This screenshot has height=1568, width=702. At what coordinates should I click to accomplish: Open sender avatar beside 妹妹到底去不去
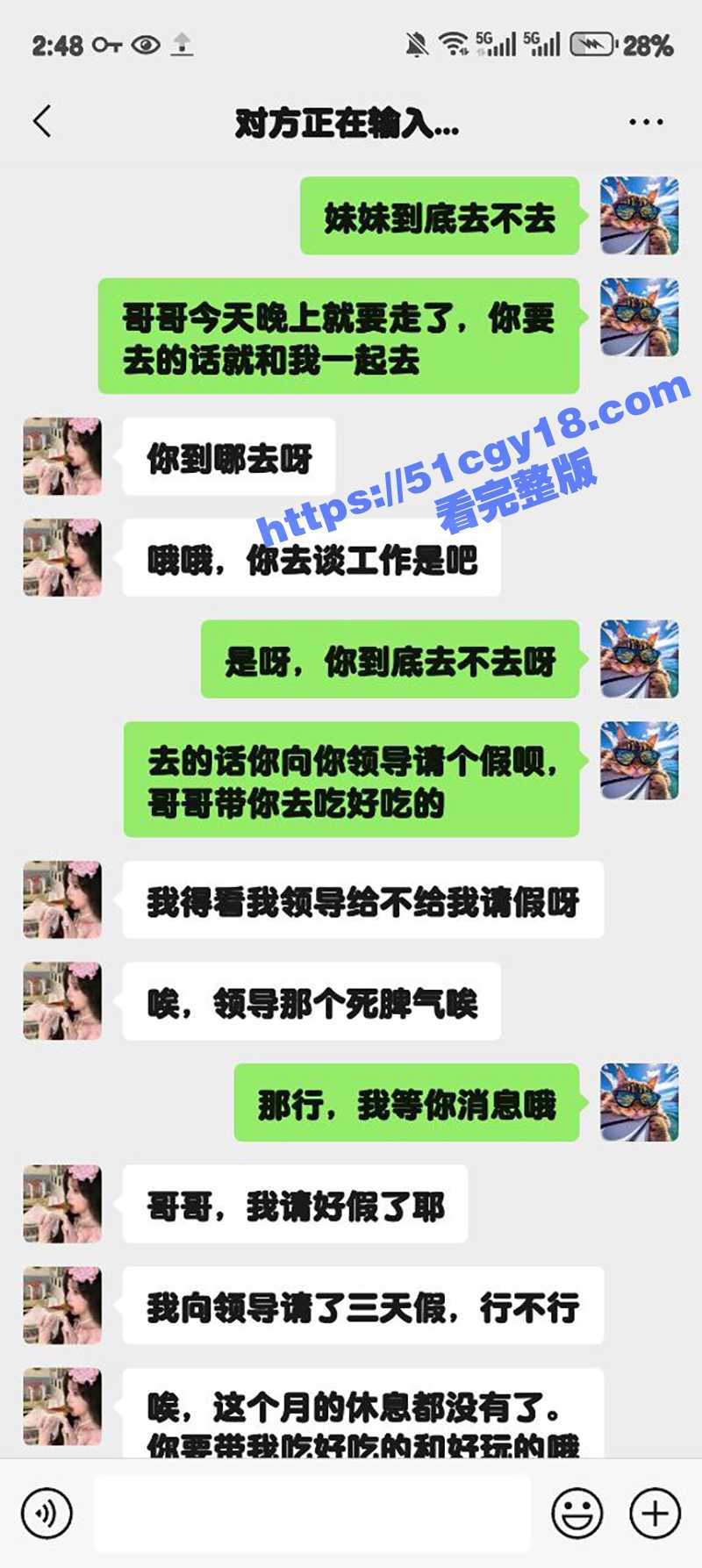[x=639, y=216]
